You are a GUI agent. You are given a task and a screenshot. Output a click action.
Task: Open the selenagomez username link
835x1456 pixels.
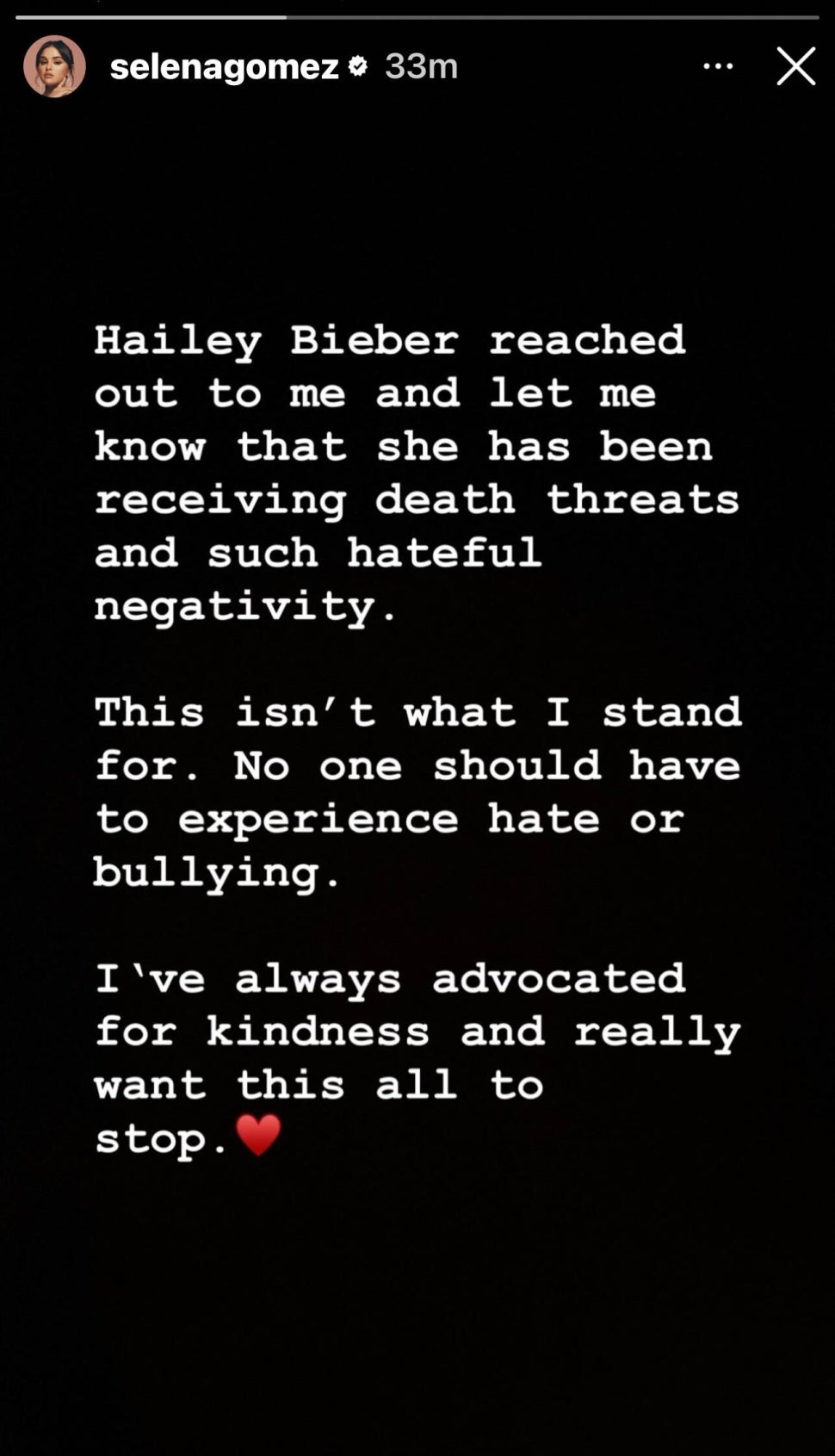point(224,66)
